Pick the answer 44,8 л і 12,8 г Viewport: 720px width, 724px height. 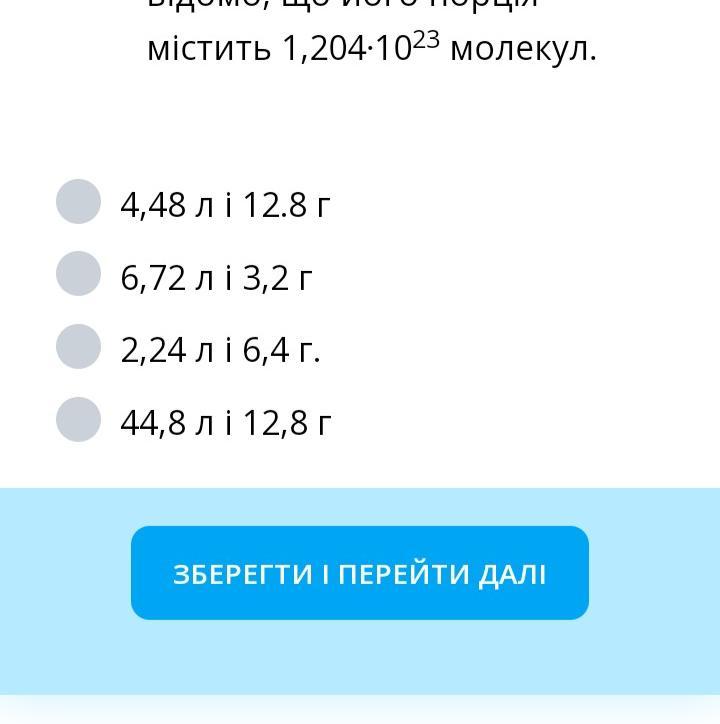click(79, 420)
